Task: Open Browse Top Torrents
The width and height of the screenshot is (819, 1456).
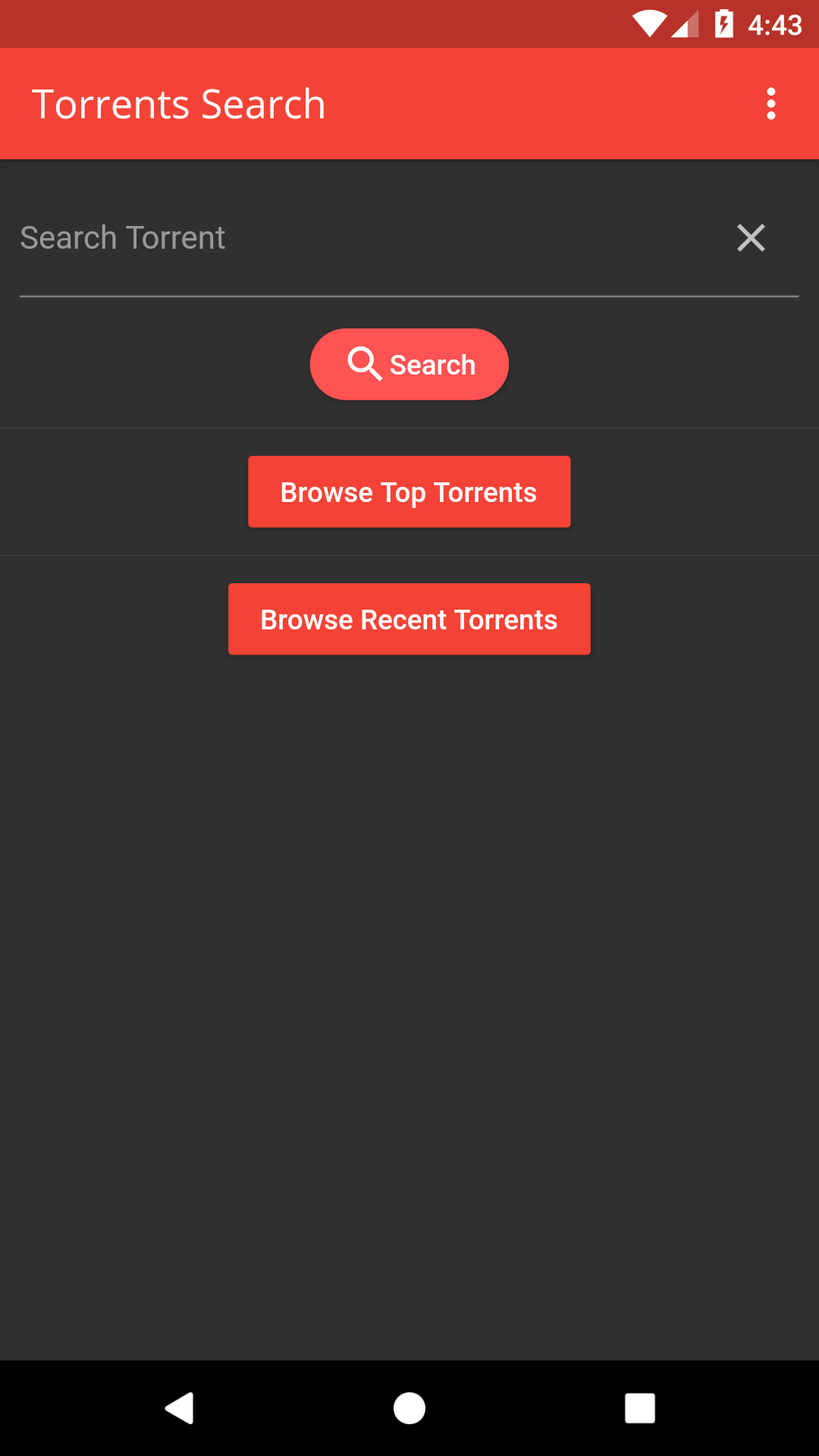Action: pos(409,491)
